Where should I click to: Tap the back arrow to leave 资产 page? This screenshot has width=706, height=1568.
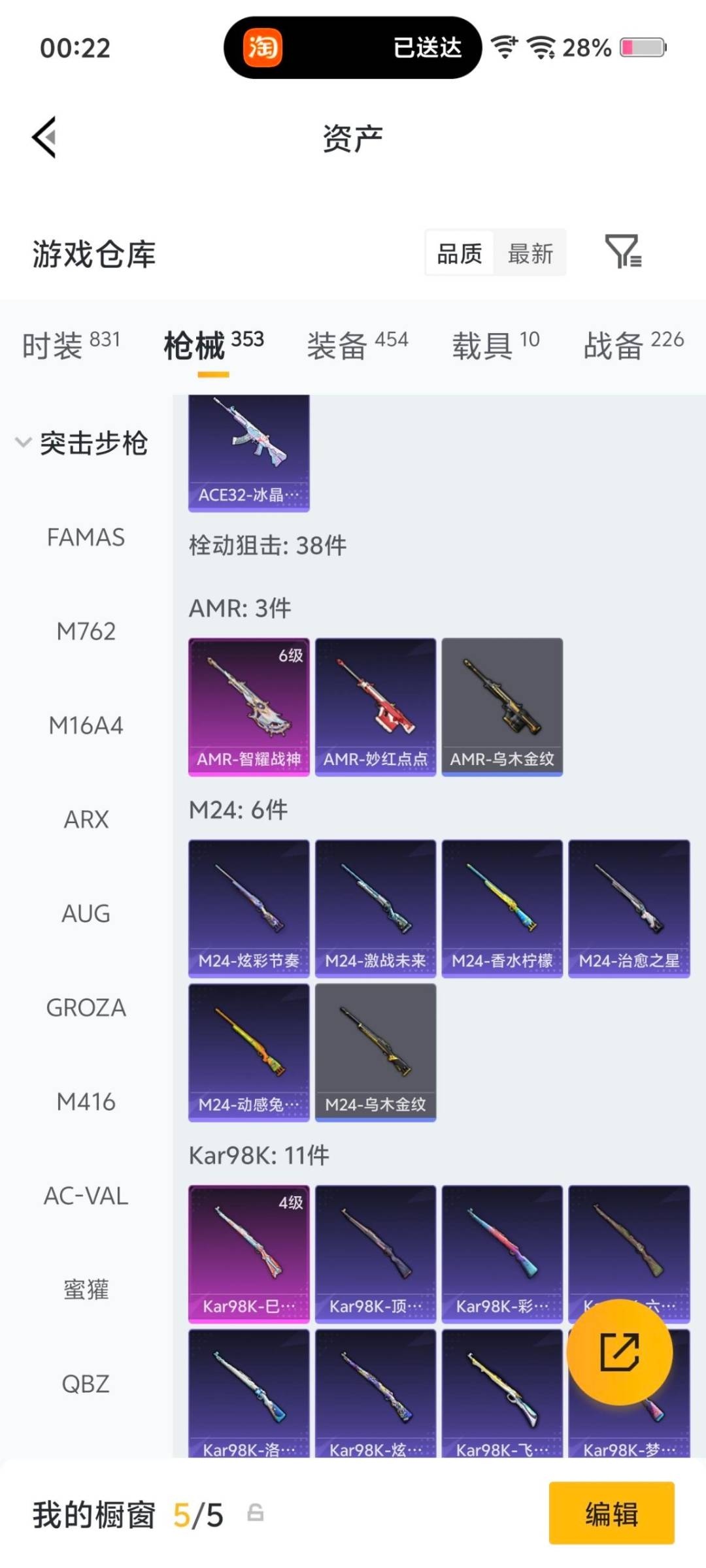coord(43,135)
